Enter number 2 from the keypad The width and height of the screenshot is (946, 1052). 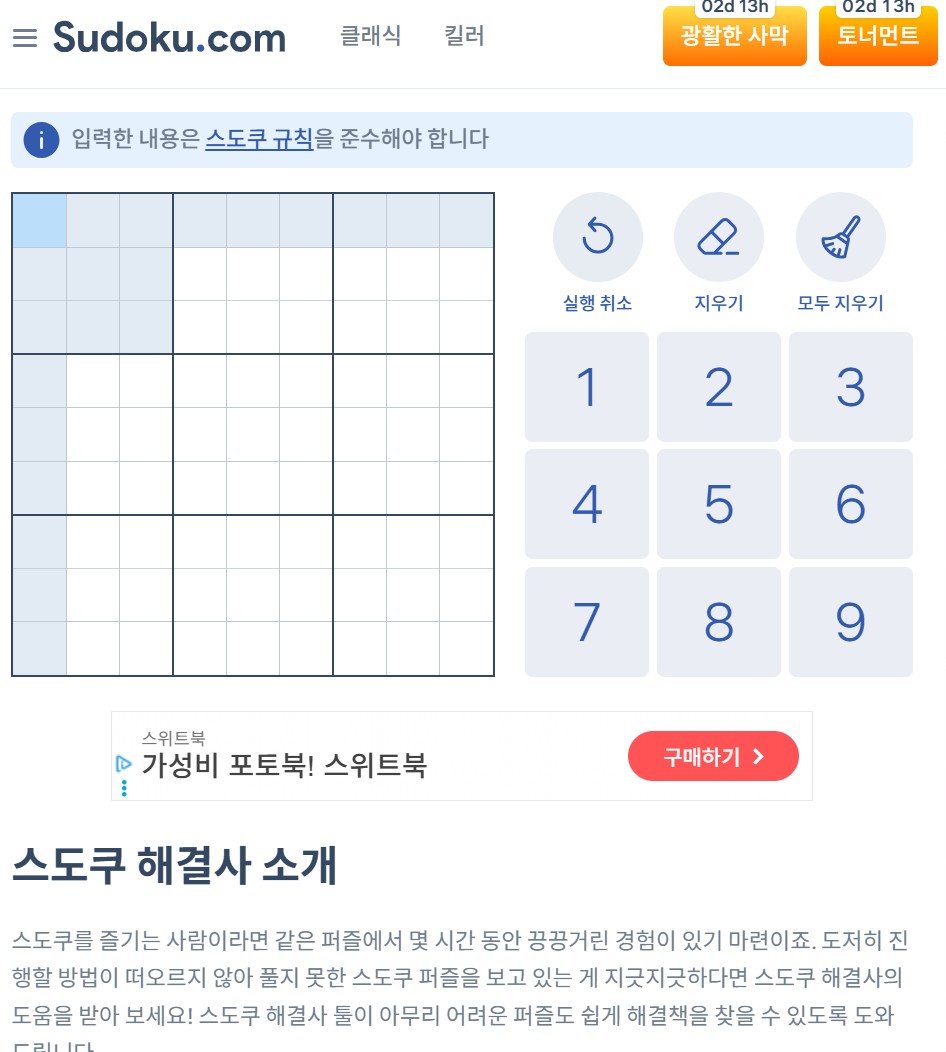(718, 387)
